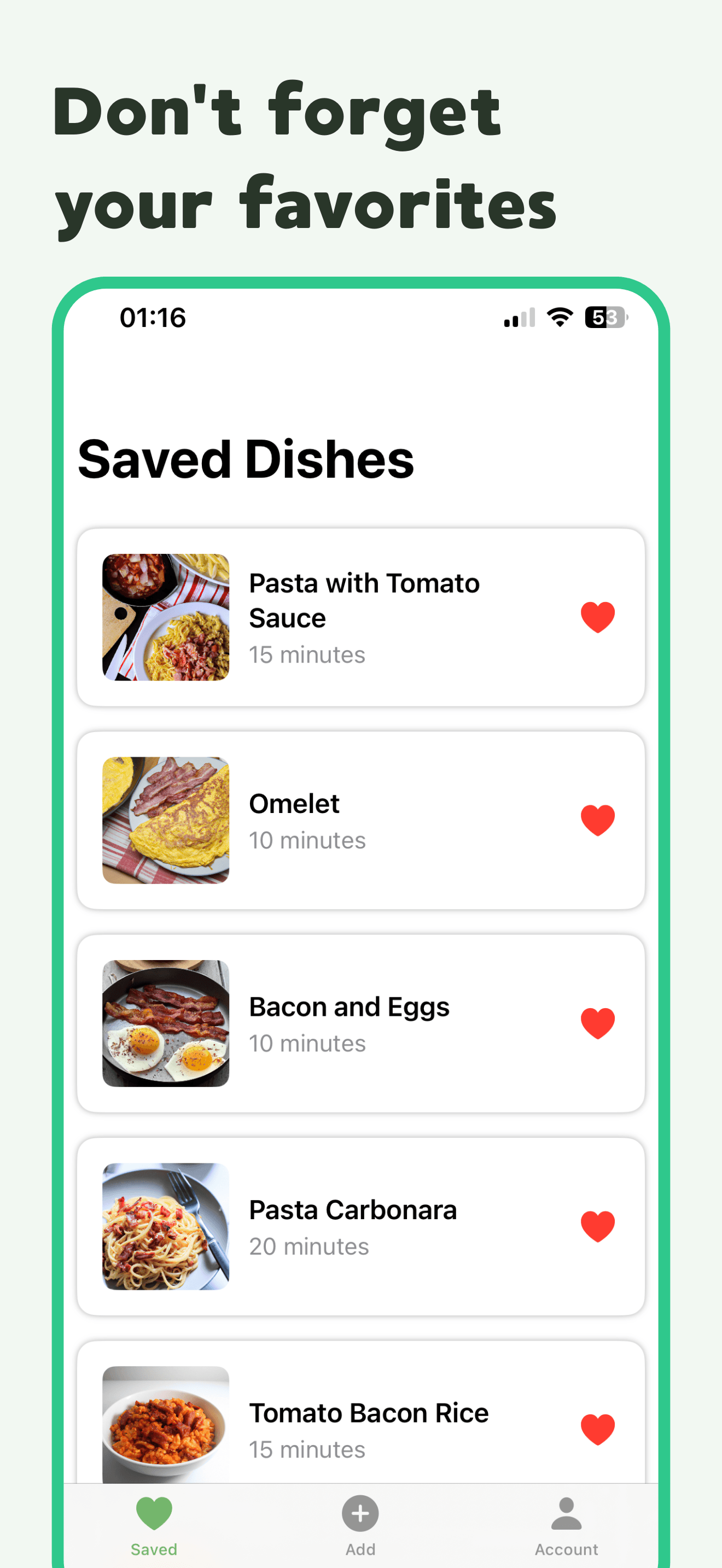Select the Saved Dishes heading
The height and width of the screenshot is (1568, 722).
pos(247,461)
